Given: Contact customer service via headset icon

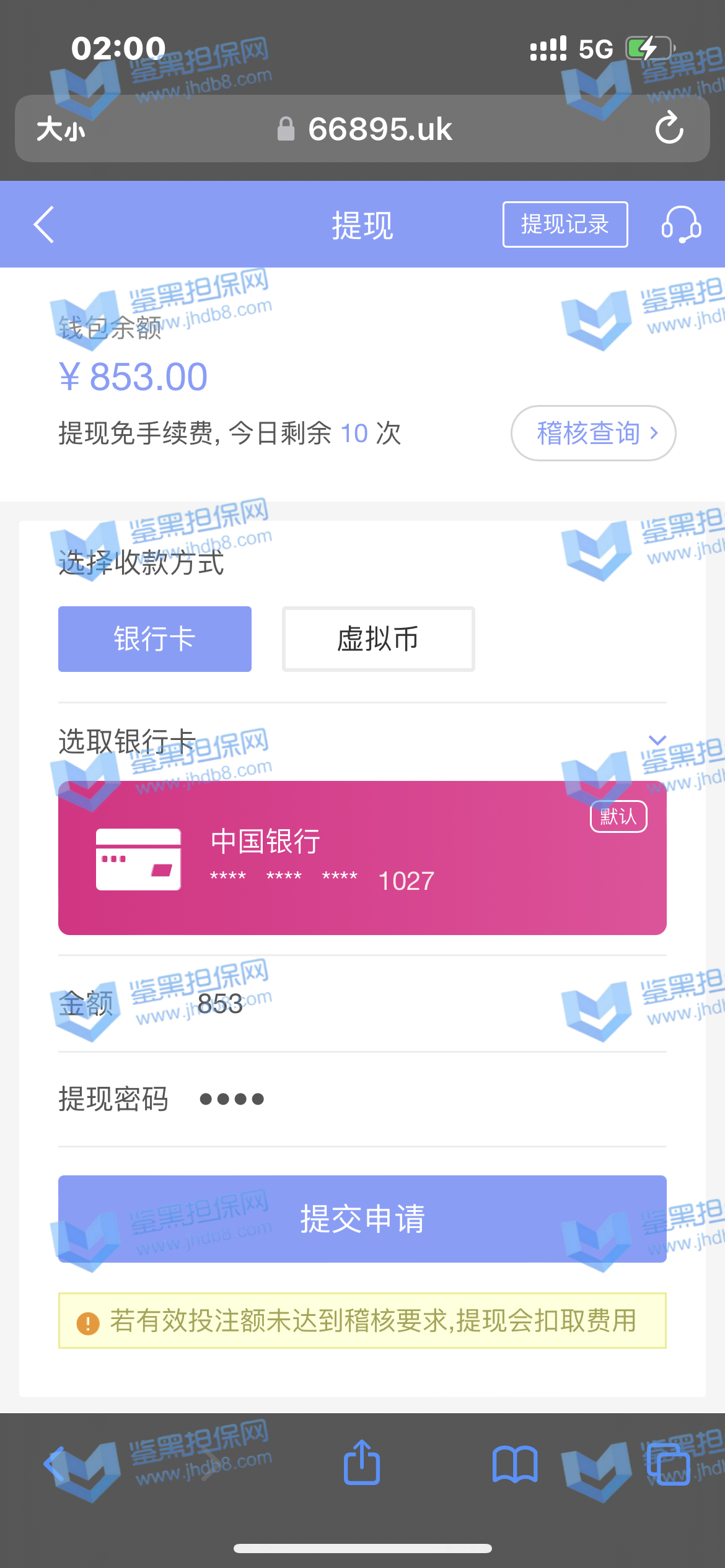Looking at the screenshot, I should click(680, 224).
